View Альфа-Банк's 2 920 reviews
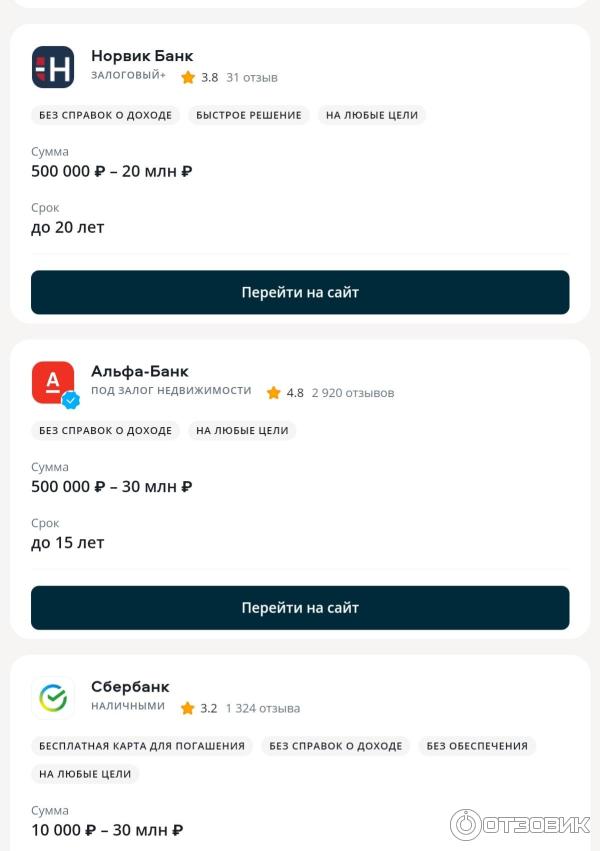 click(x=353, y=393)
